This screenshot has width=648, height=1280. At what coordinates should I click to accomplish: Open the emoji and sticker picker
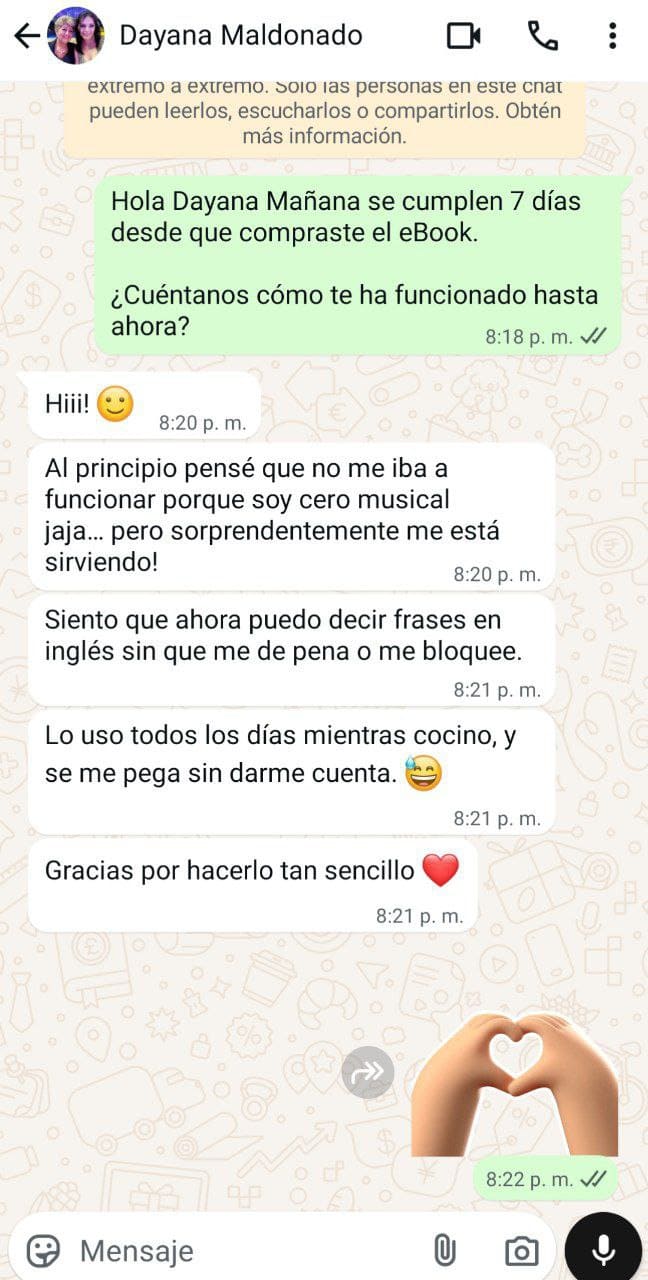pos(43,1250)
